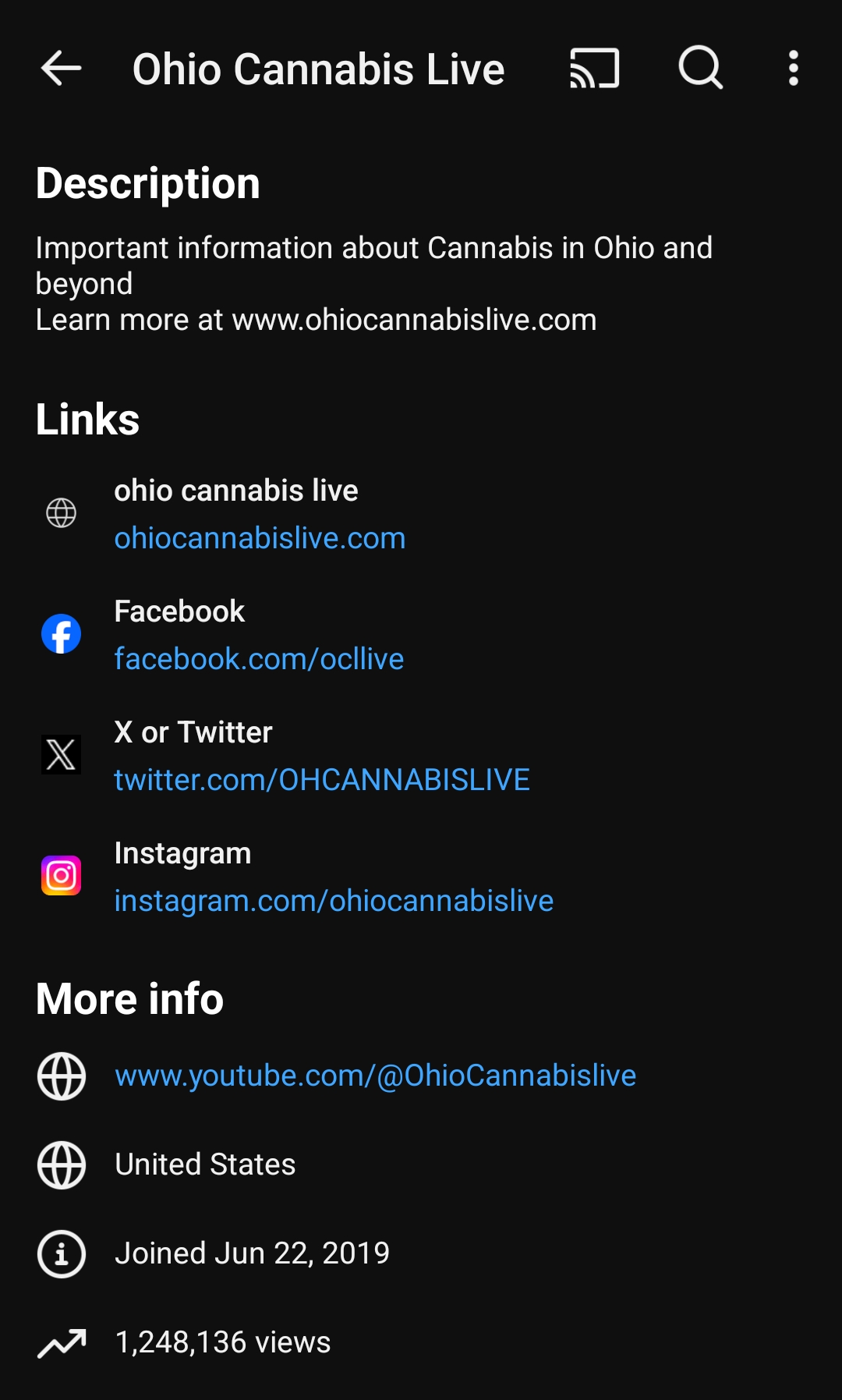Open instagram.com/ohiocannabislive link

pyautogui.click(x=334, y=901)
